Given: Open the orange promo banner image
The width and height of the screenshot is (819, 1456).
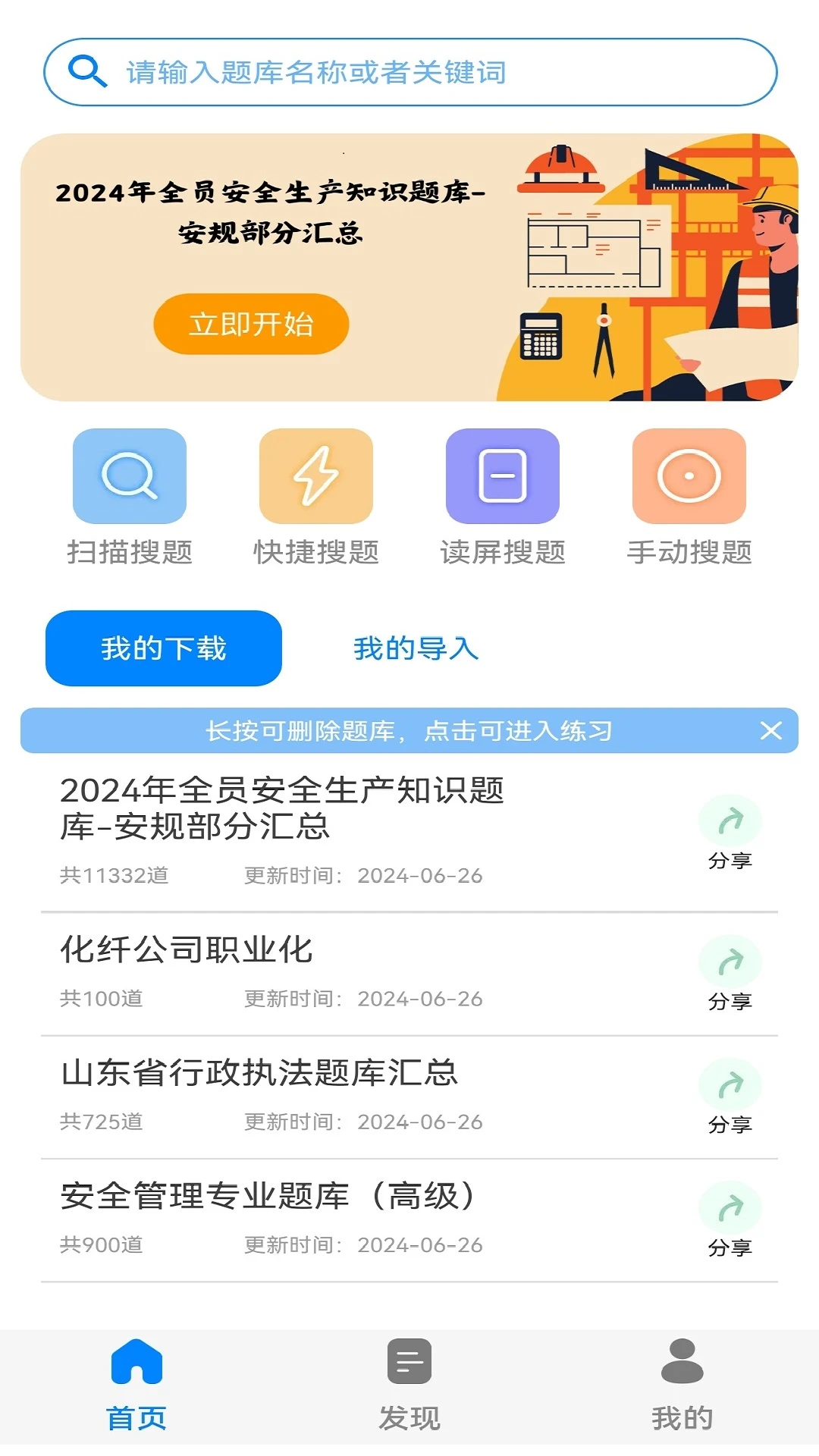Looking at the screenshot, I should [409, 264].
